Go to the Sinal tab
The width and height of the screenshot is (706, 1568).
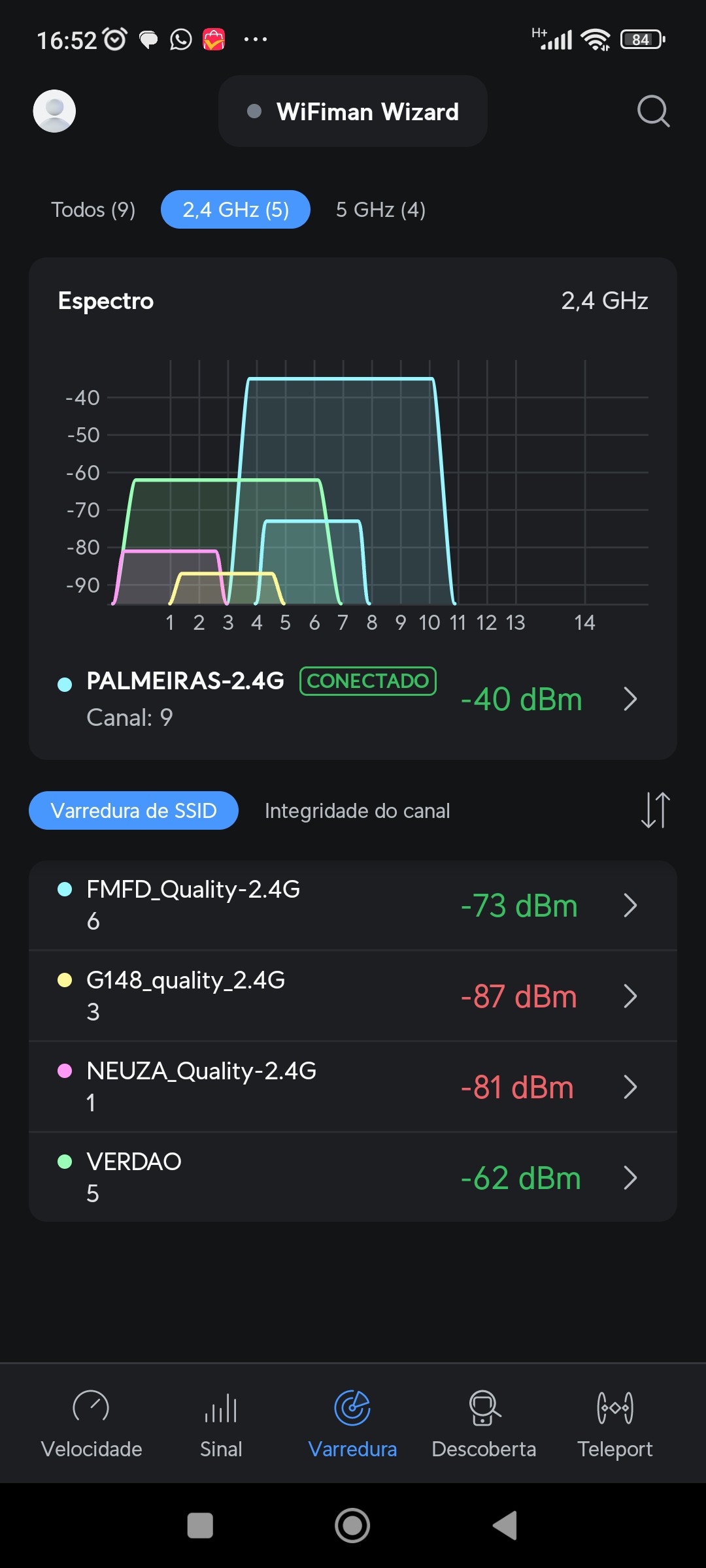pyautogui.click(x=221, y=1424)
